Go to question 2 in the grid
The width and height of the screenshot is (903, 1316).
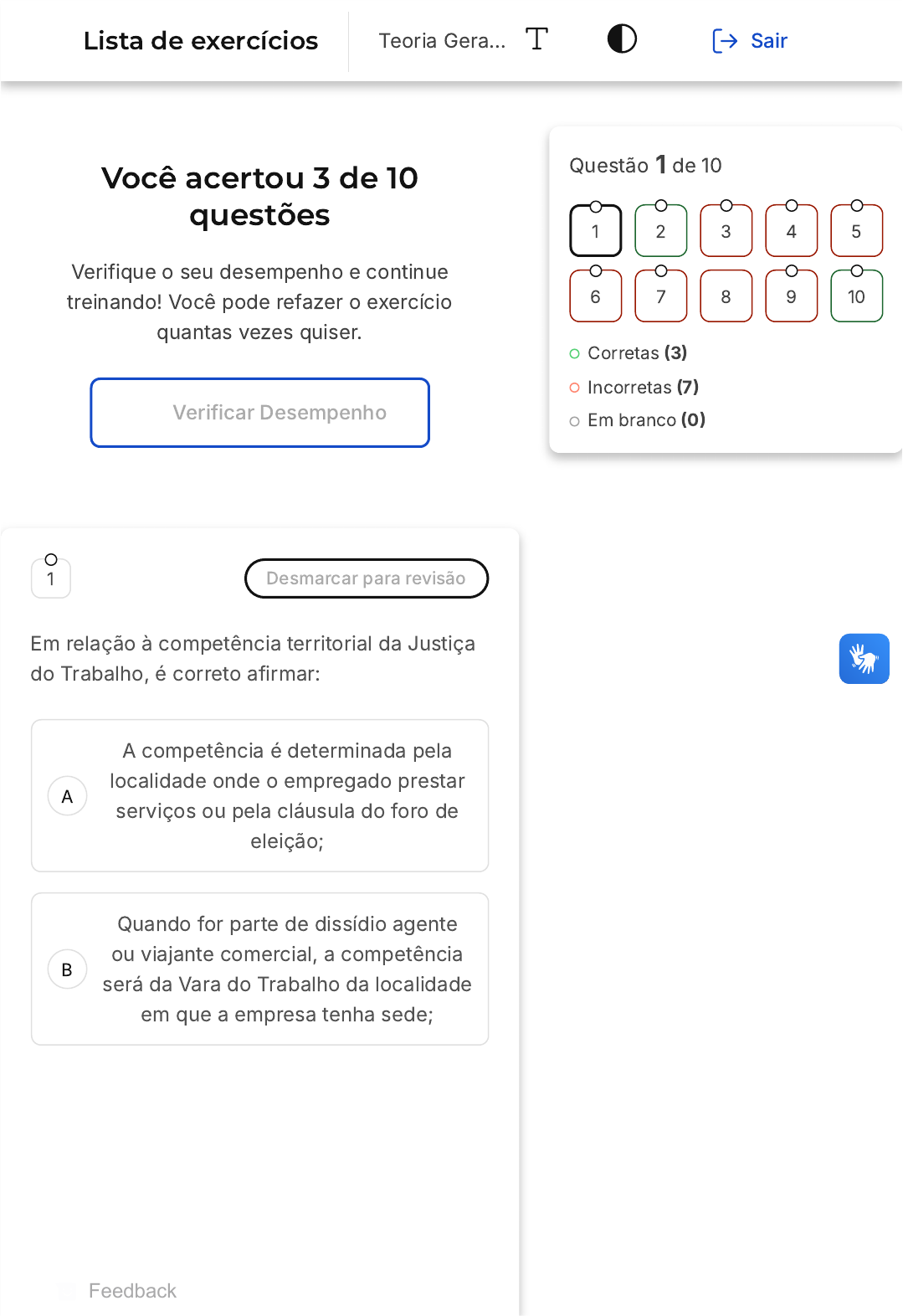661,231
